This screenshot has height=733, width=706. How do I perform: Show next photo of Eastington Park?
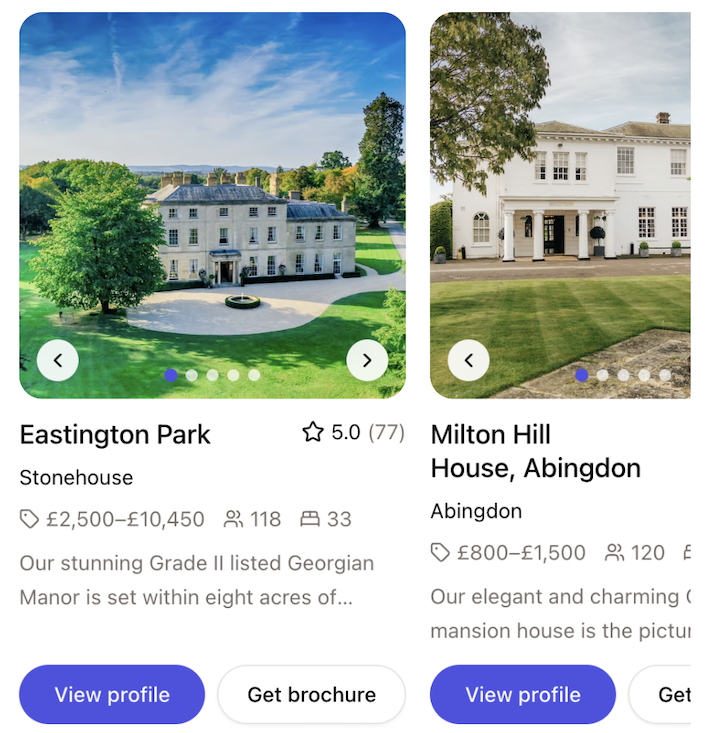(367, 361)
